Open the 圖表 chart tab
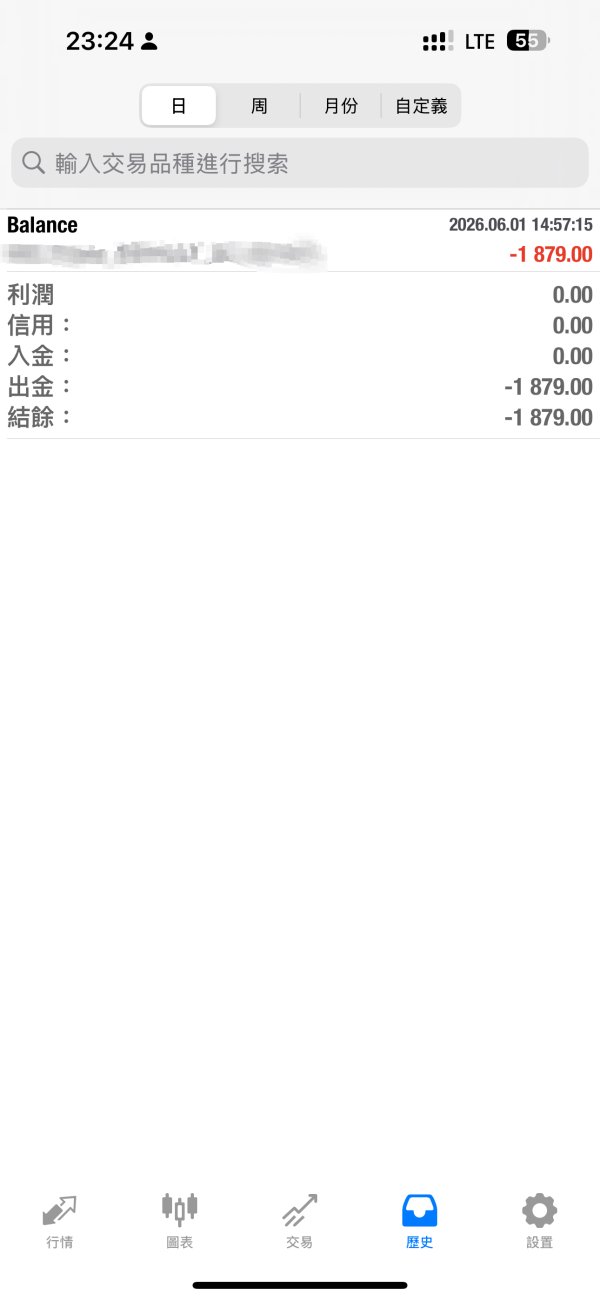 [179, 1221]
